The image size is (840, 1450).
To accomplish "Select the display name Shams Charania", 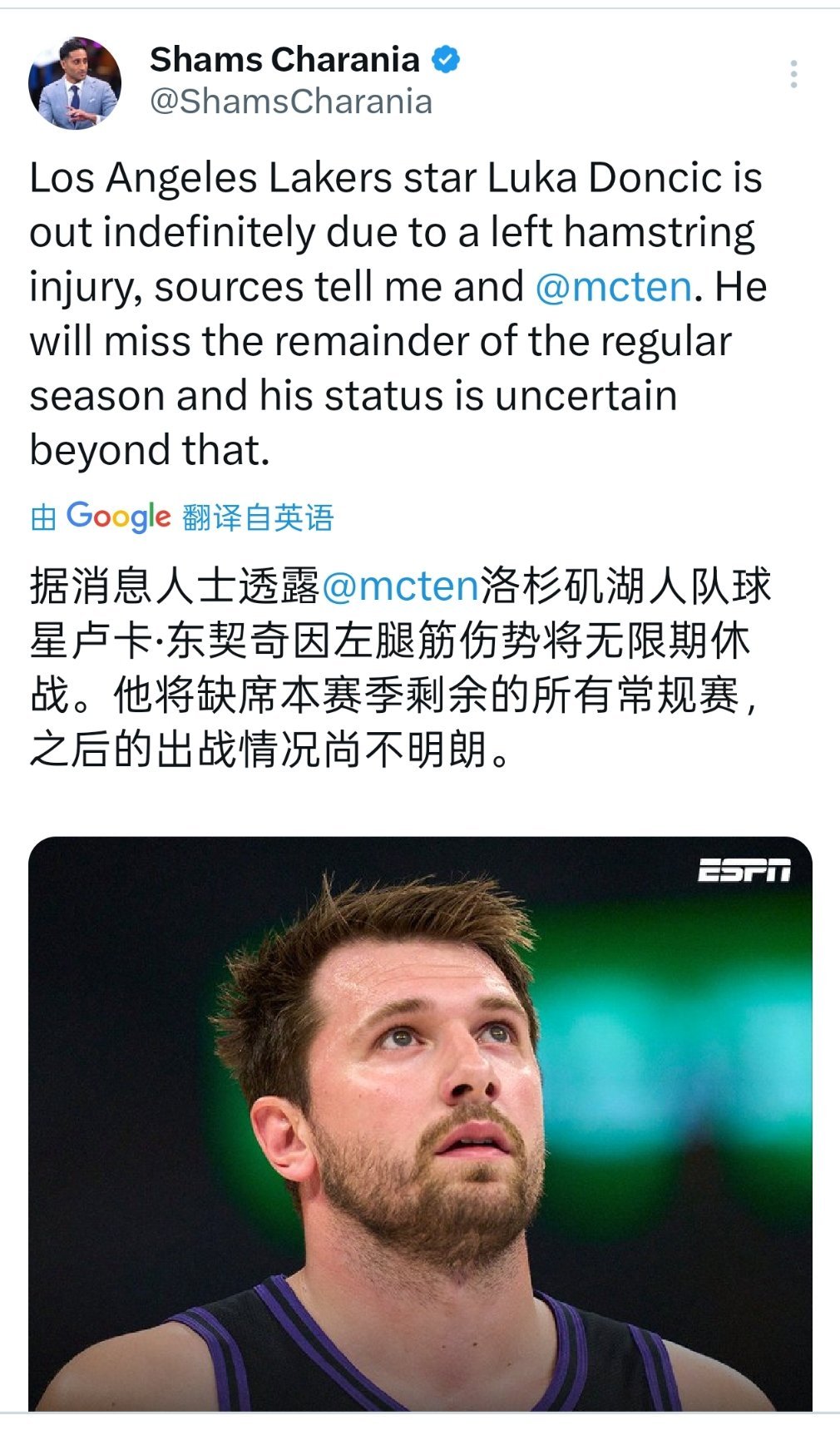I will [287, 58].
